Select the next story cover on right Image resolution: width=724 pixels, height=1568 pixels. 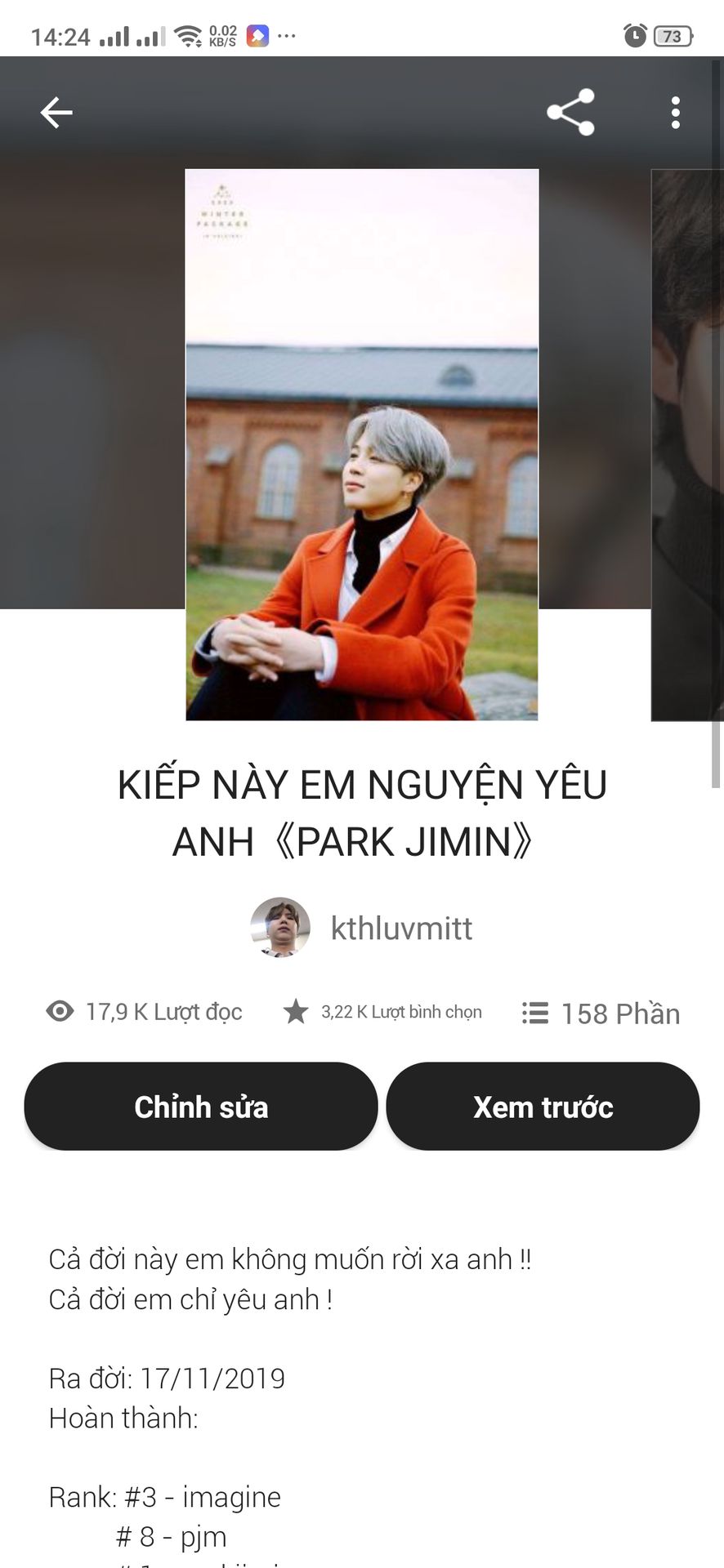coord(687,444)
